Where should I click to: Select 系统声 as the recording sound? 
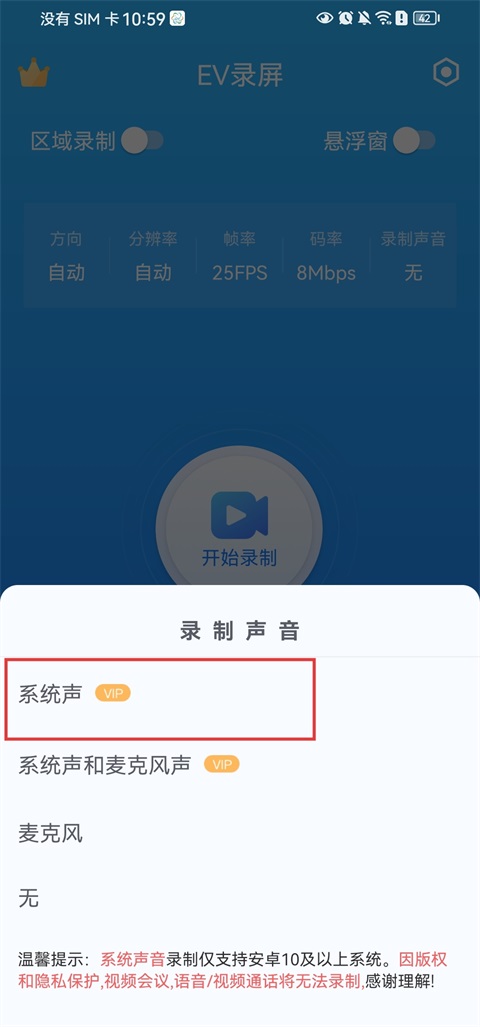point(240,693)
